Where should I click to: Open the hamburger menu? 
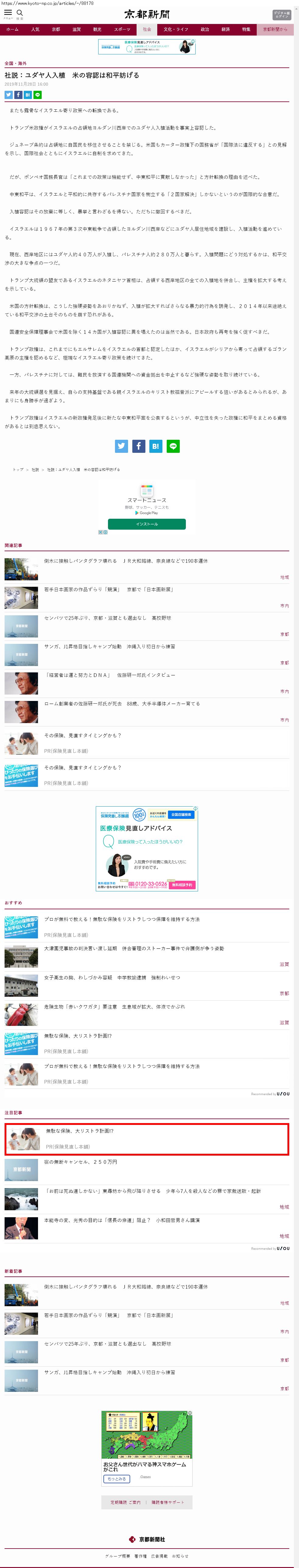click(x=8, y=13)
